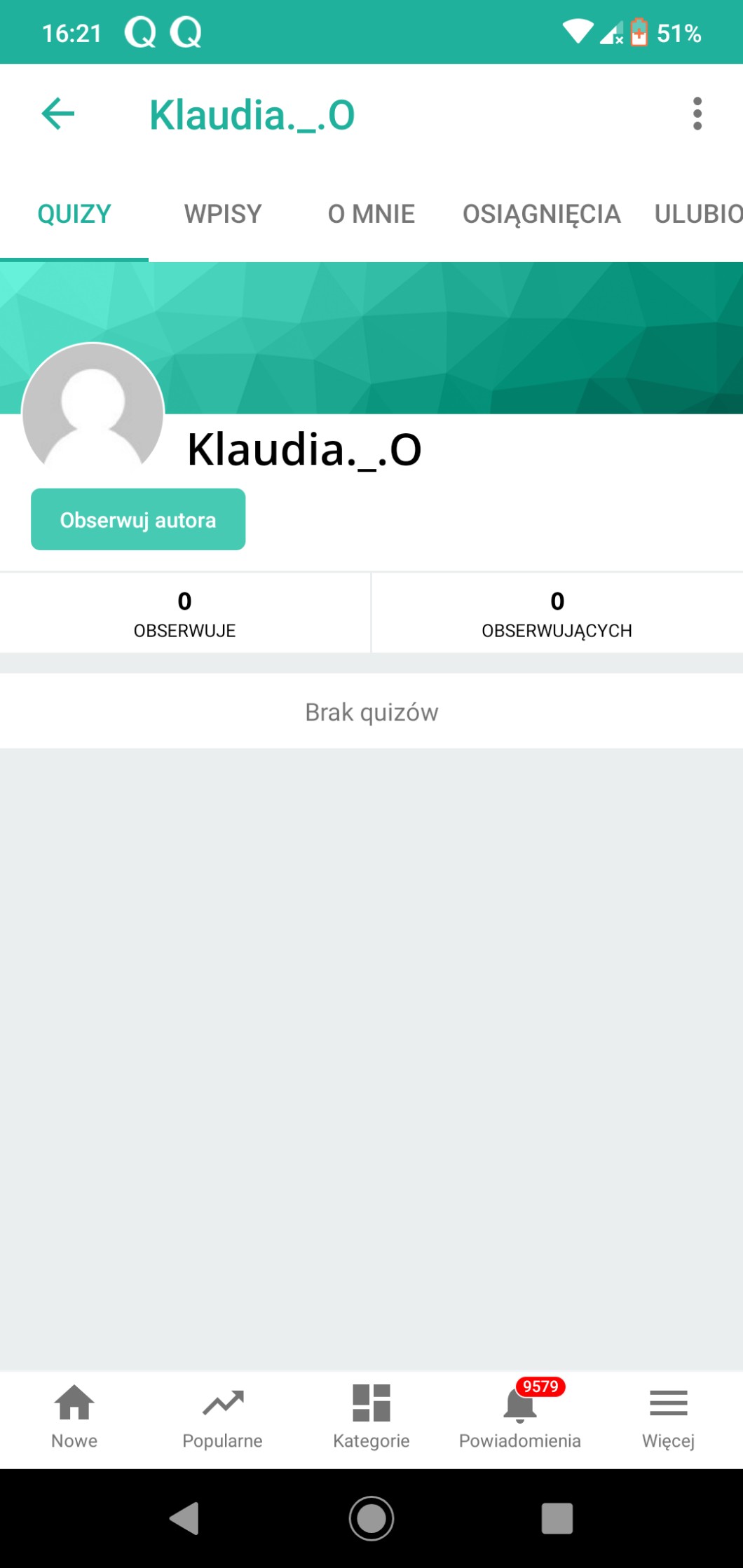Browse Kategorie
This screenshot has width=743, height=1568.
(x=371, y=1417)
